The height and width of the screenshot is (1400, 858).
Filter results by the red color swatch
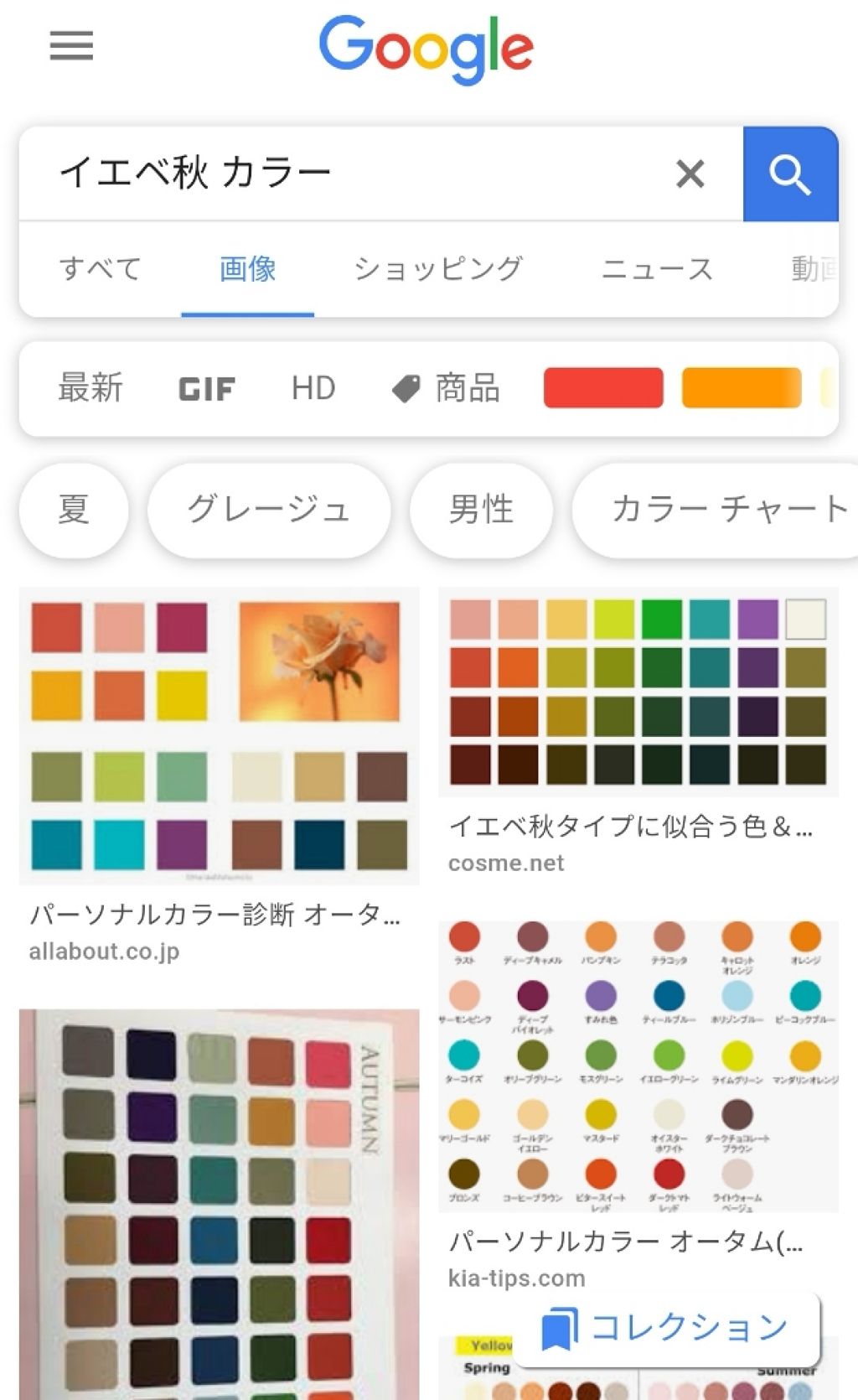[x=602, y=388]
